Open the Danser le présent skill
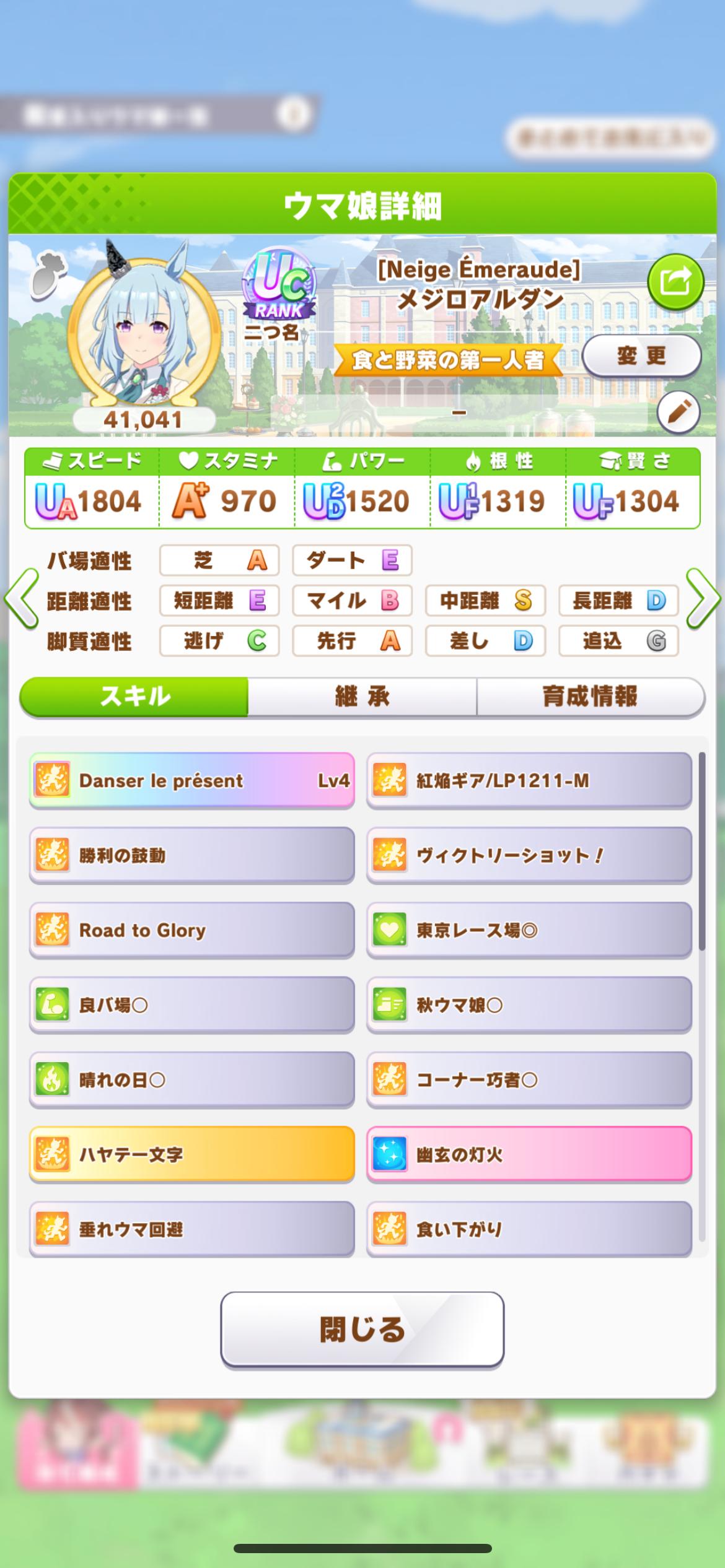725x1568 pixels. coord(192,780)
